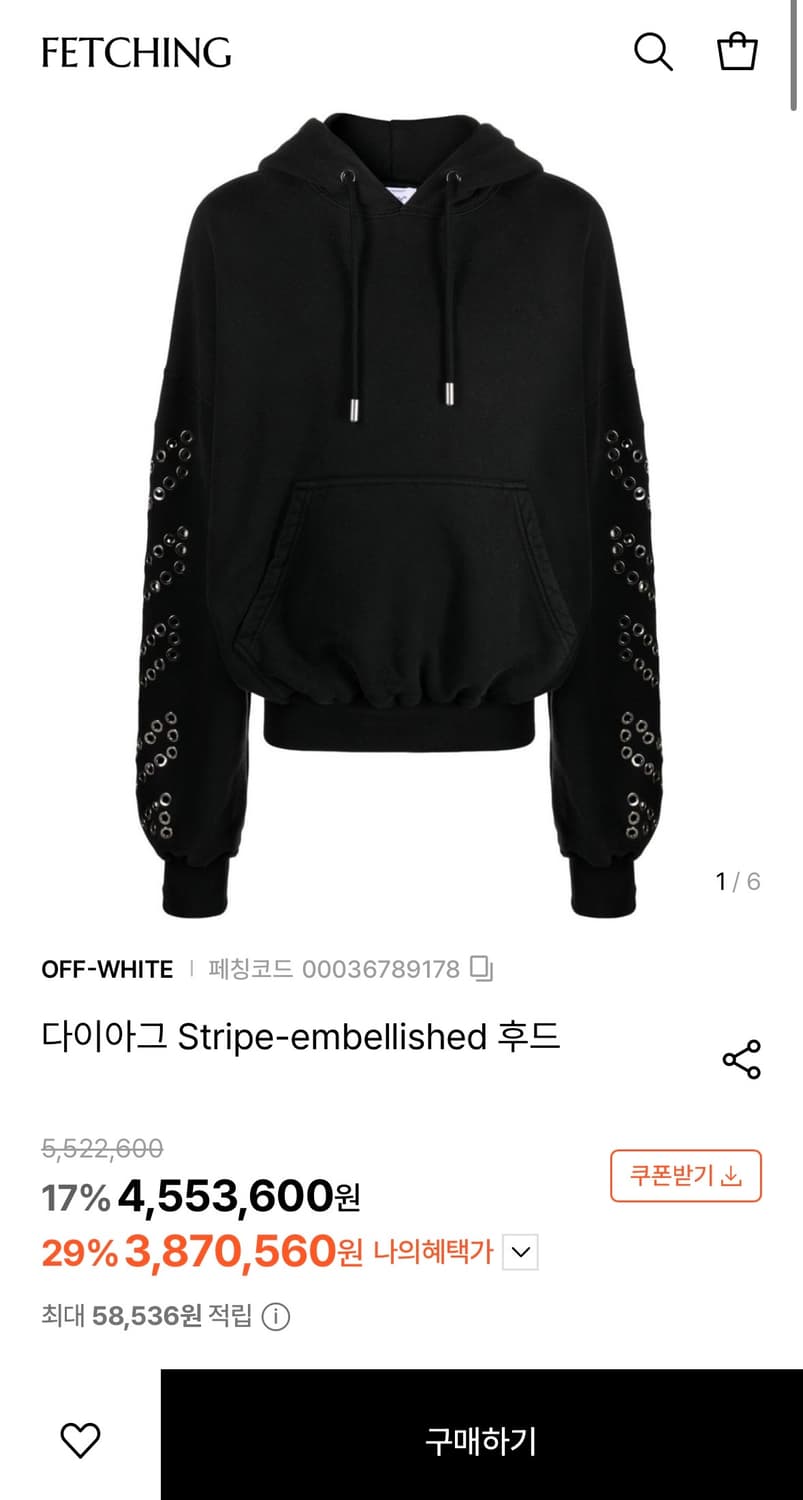Share the product via the share icon
This screenshot has height=1500, width=803.
742,1057
